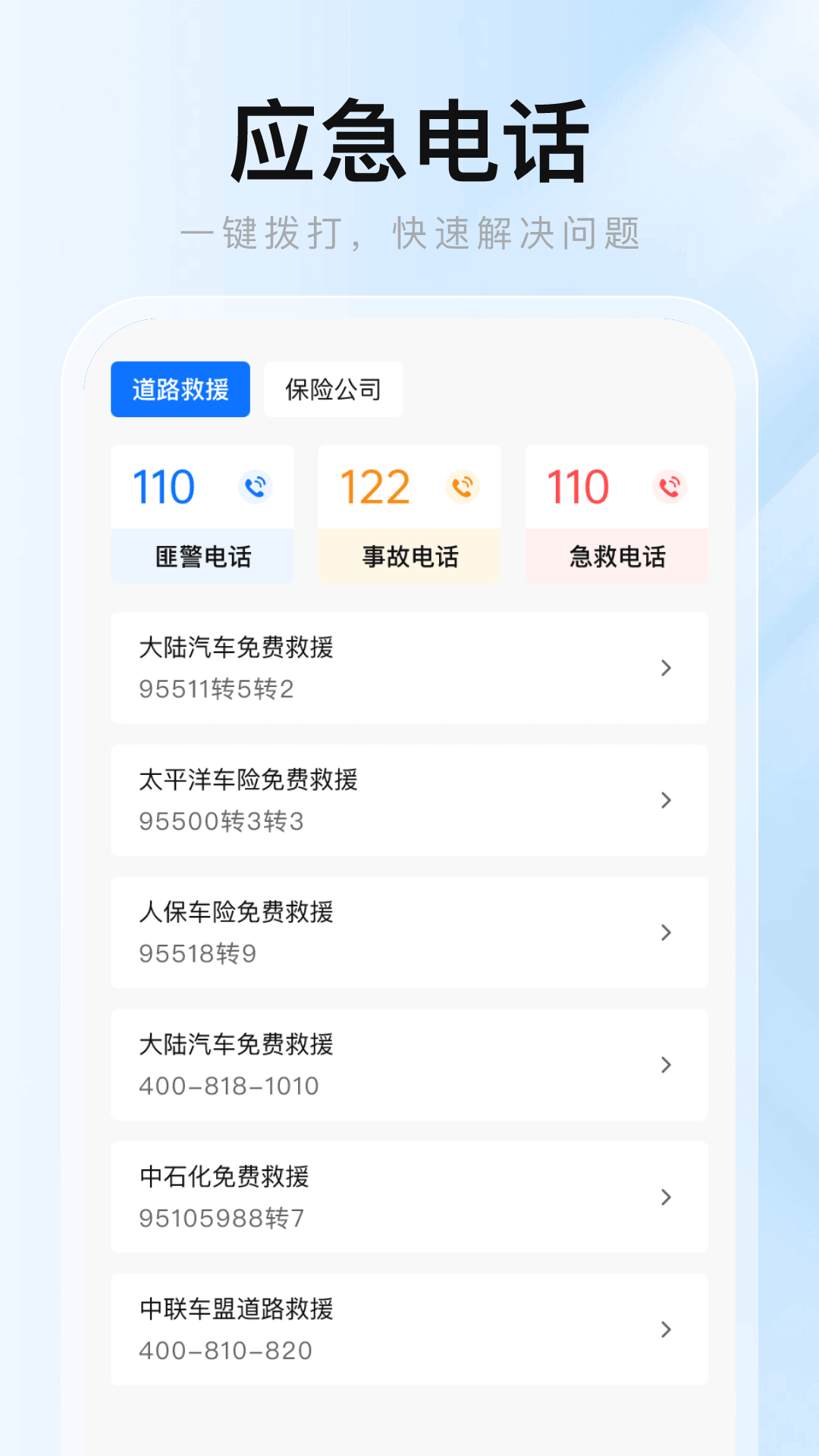Click the arrow icon on 太平洋车险免费救援 row

[x=667, y=800]
